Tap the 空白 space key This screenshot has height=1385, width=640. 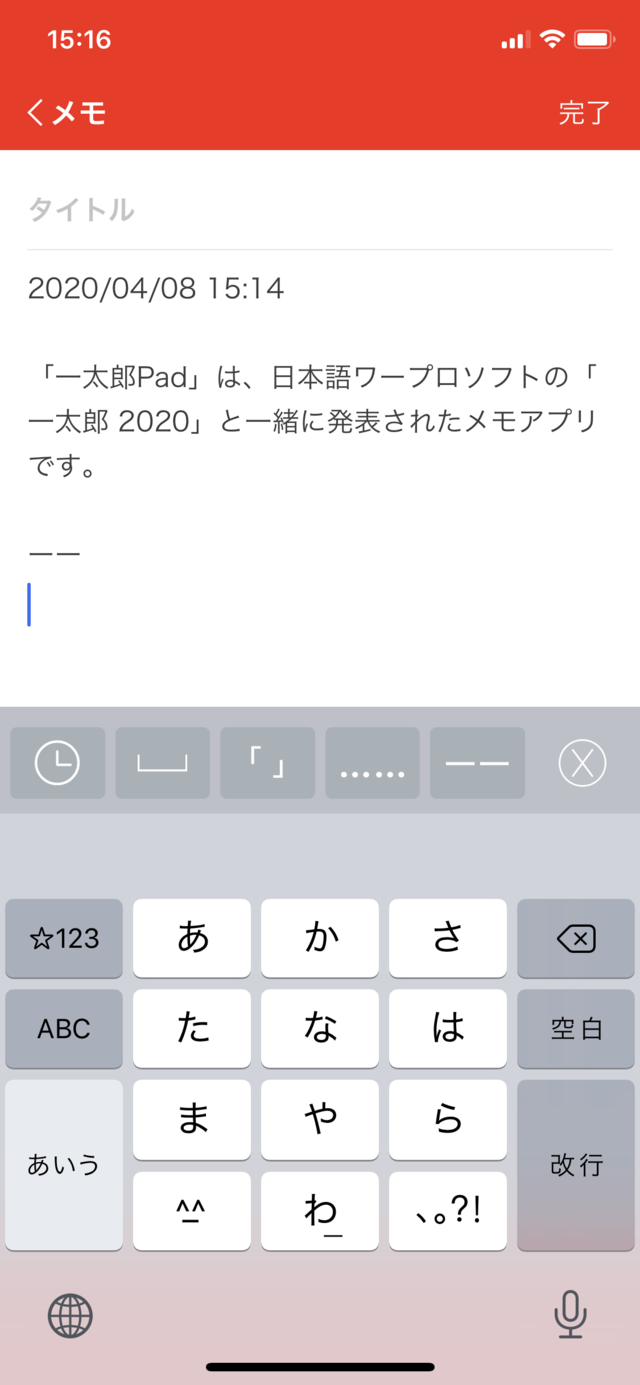pyautogui.click(x=576, y=1029)
